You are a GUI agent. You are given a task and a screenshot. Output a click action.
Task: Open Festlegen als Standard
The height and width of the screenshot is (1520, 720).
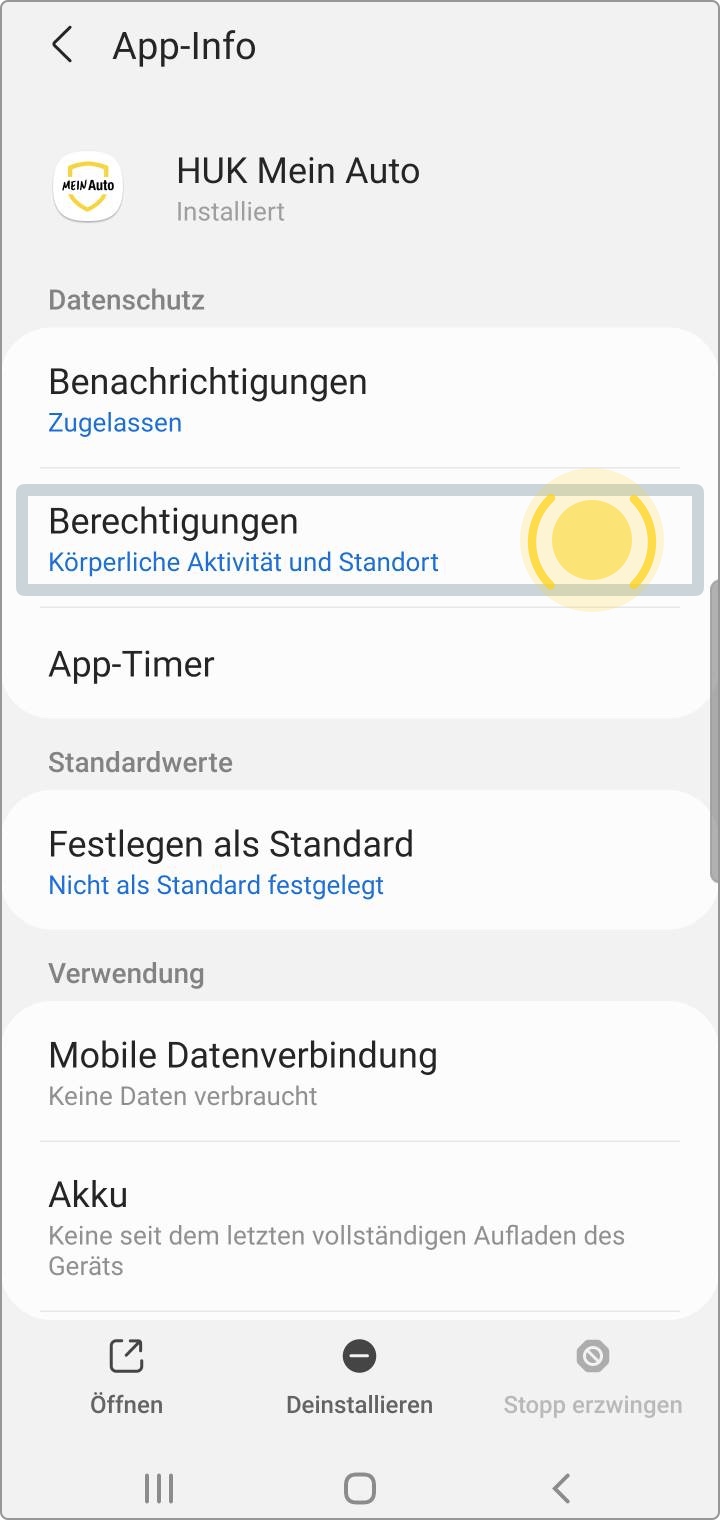[360, 862]
